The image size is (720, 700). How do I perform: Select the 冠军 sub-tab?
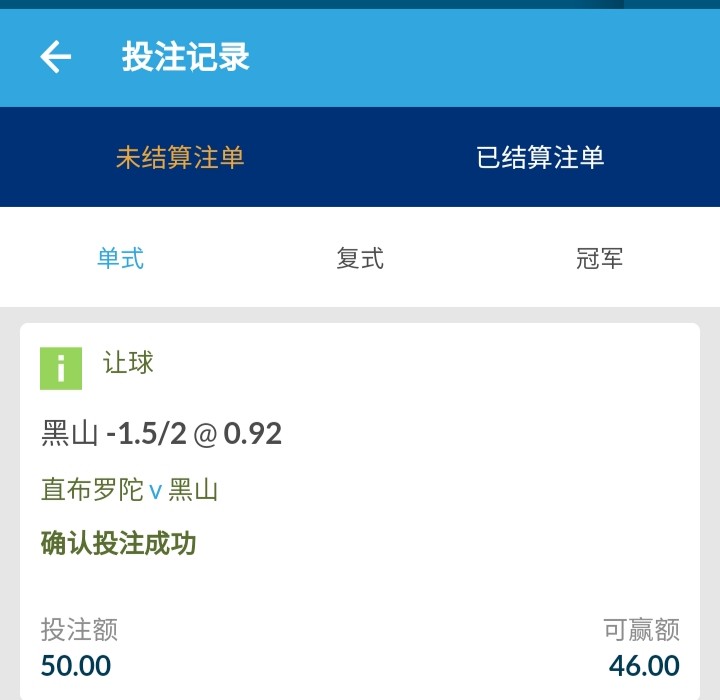(600, 258)
